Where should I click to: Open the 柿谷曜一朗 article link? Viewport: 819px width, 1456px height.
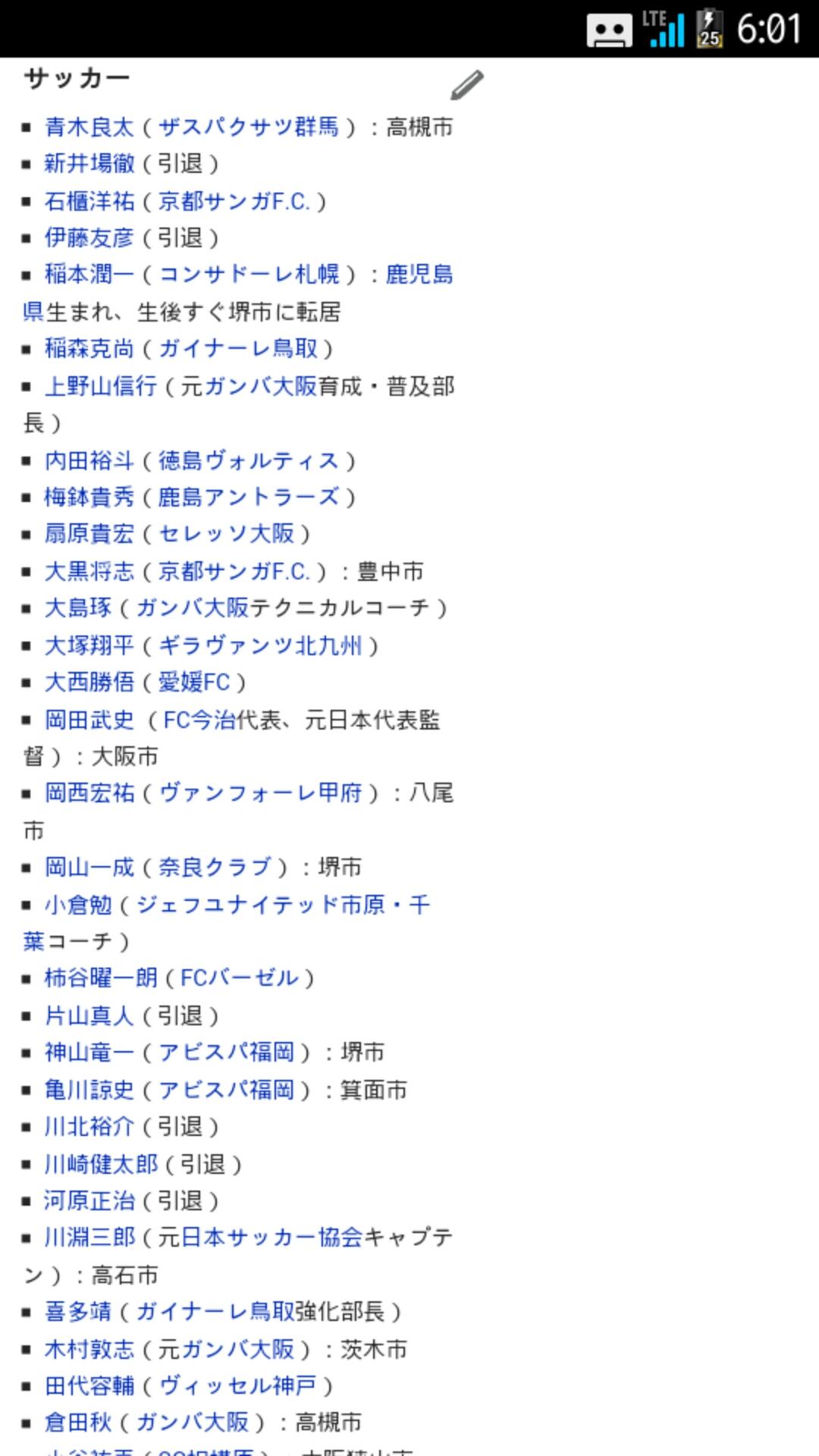tap(100, 978)
